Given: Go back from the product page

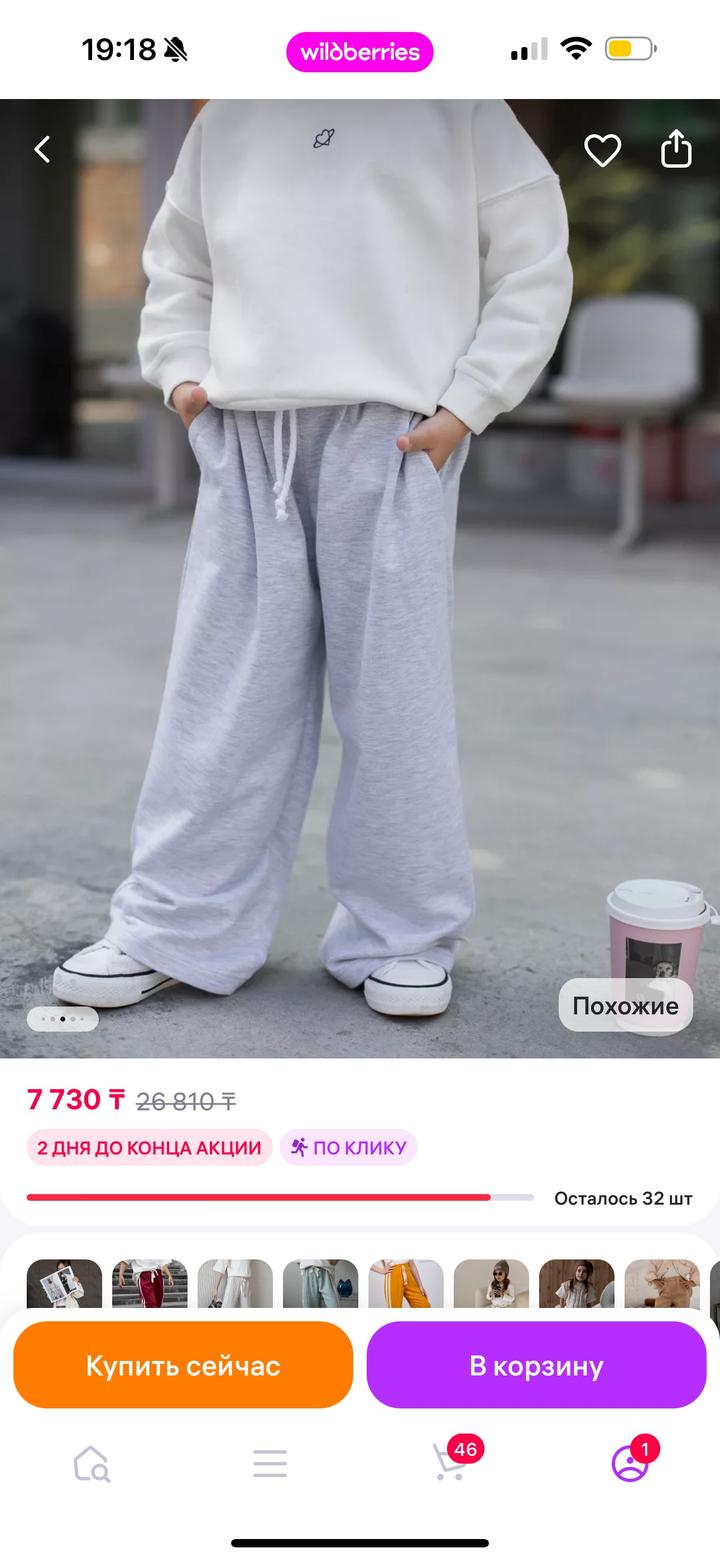Looking at the screenshot, I should [x=42, y=150].
